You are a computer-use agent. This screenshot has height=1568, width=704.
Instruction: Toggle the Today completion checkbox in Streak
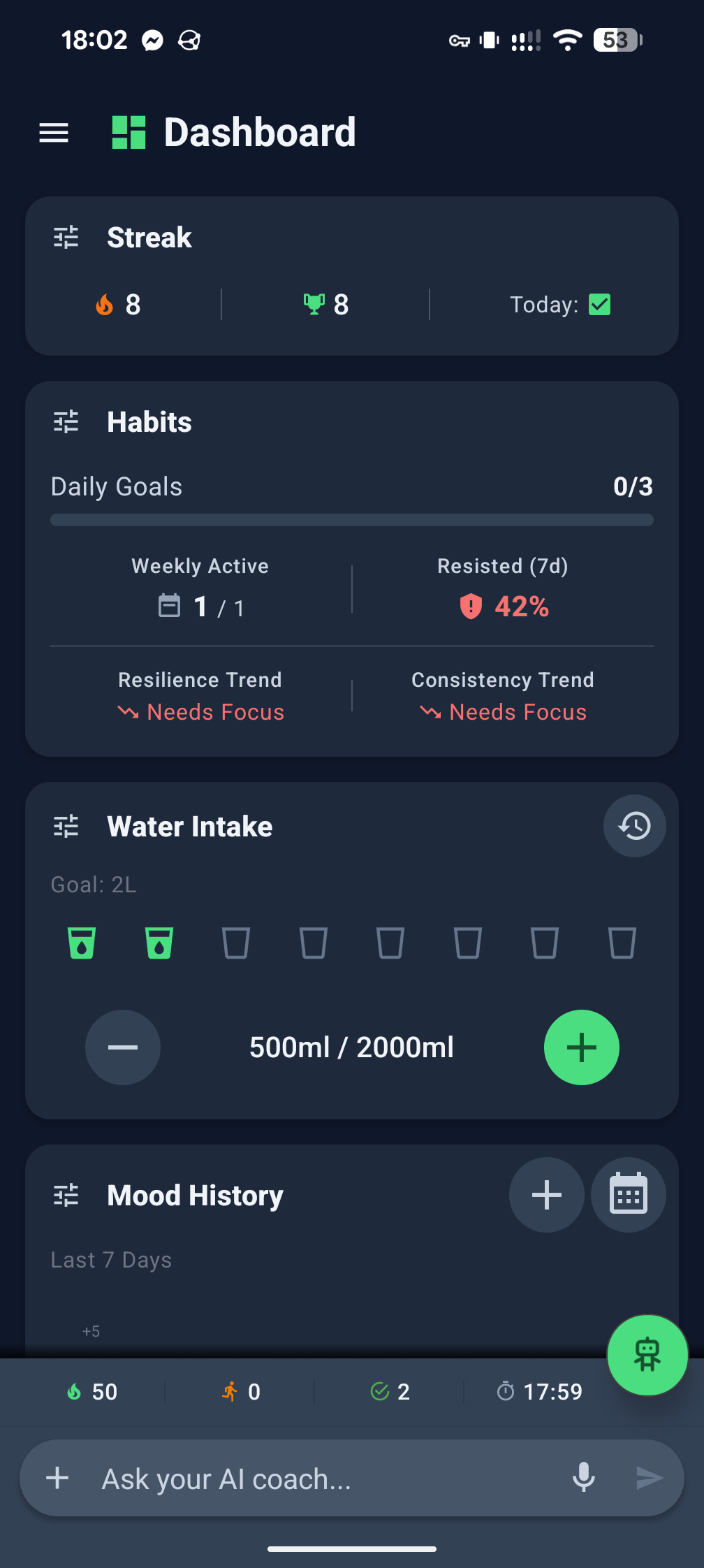[x=599, y=304]
